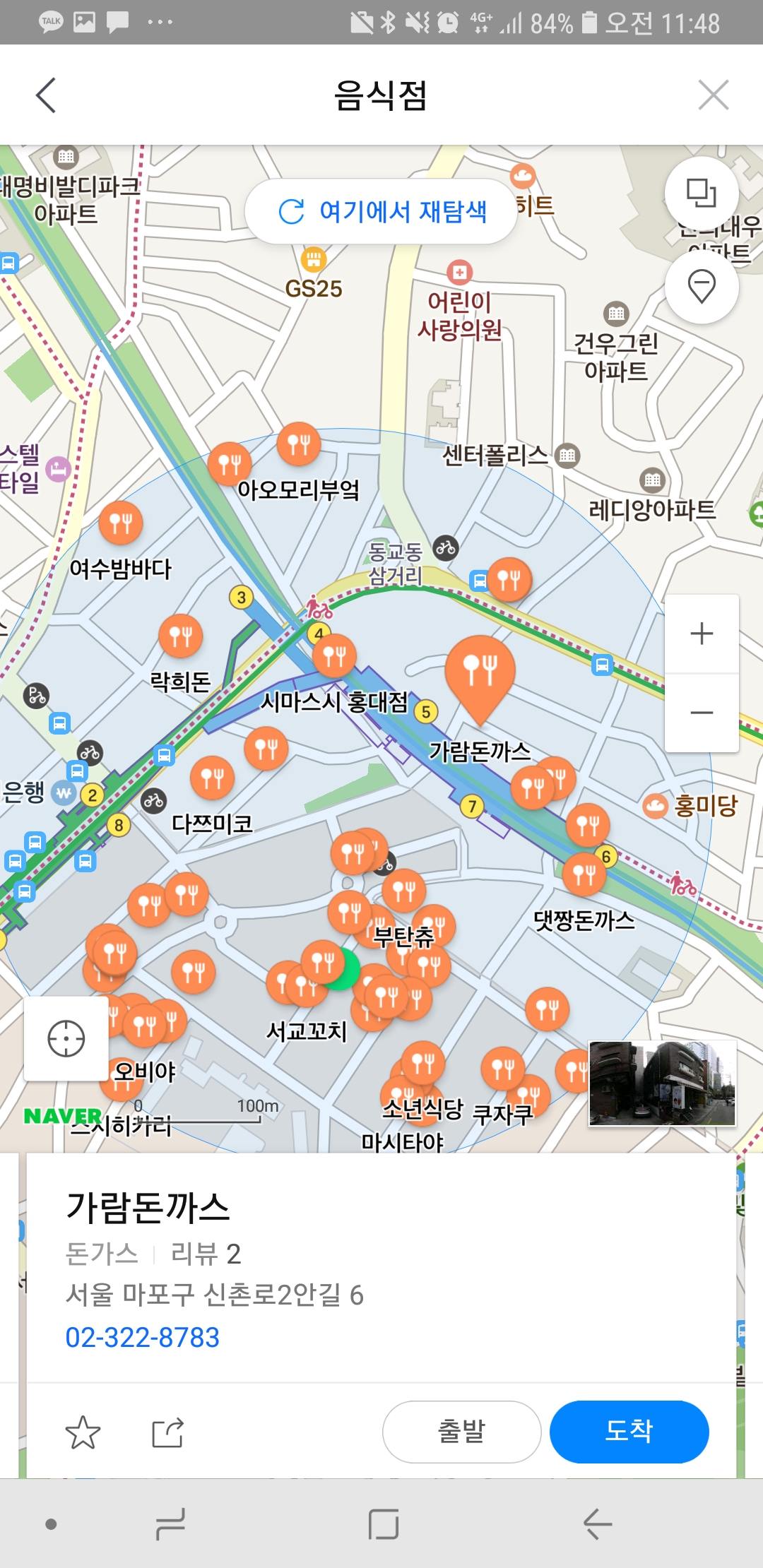
Task: Close the 음식점 search results
Action: [713, 95]
